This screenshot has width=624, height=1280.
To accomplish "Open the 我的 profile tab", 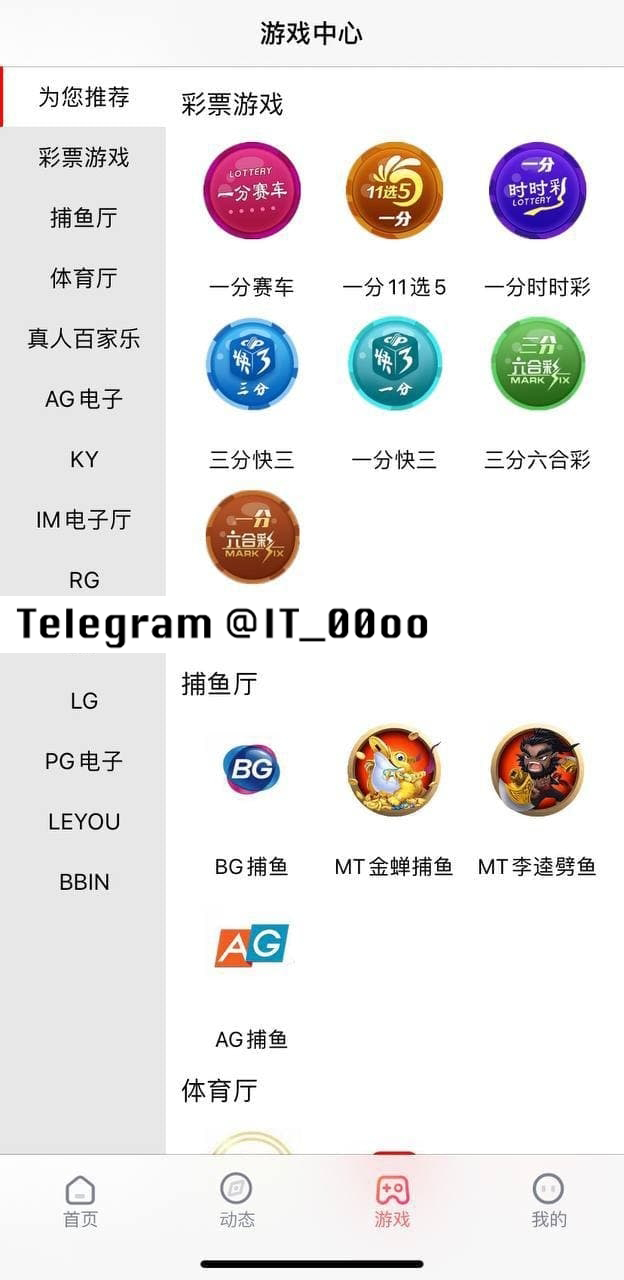I will pyautogui.click(x=548, y=1201).
